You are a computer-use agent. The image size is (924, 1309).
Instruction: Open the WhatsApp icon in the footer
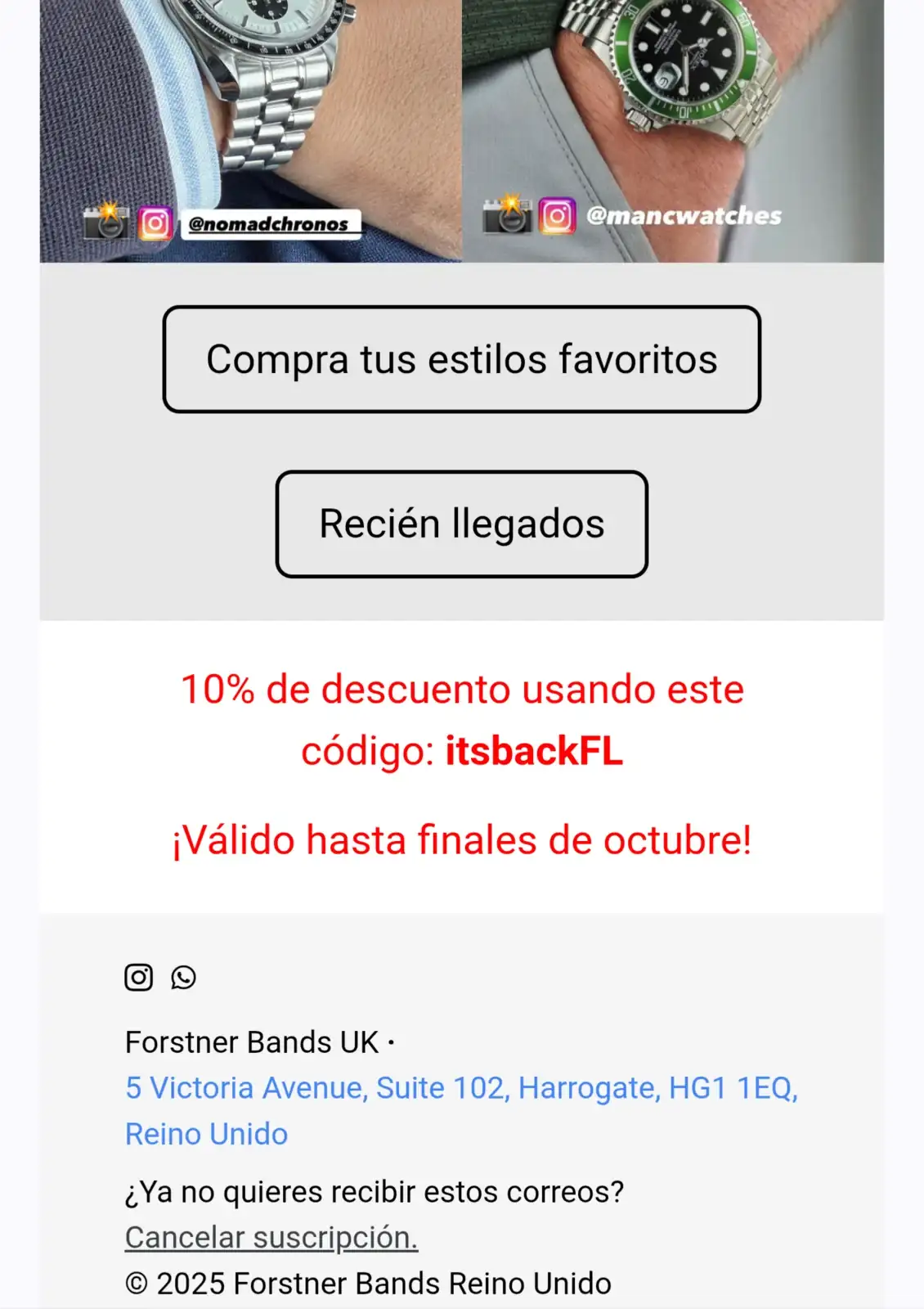point(183,977)
